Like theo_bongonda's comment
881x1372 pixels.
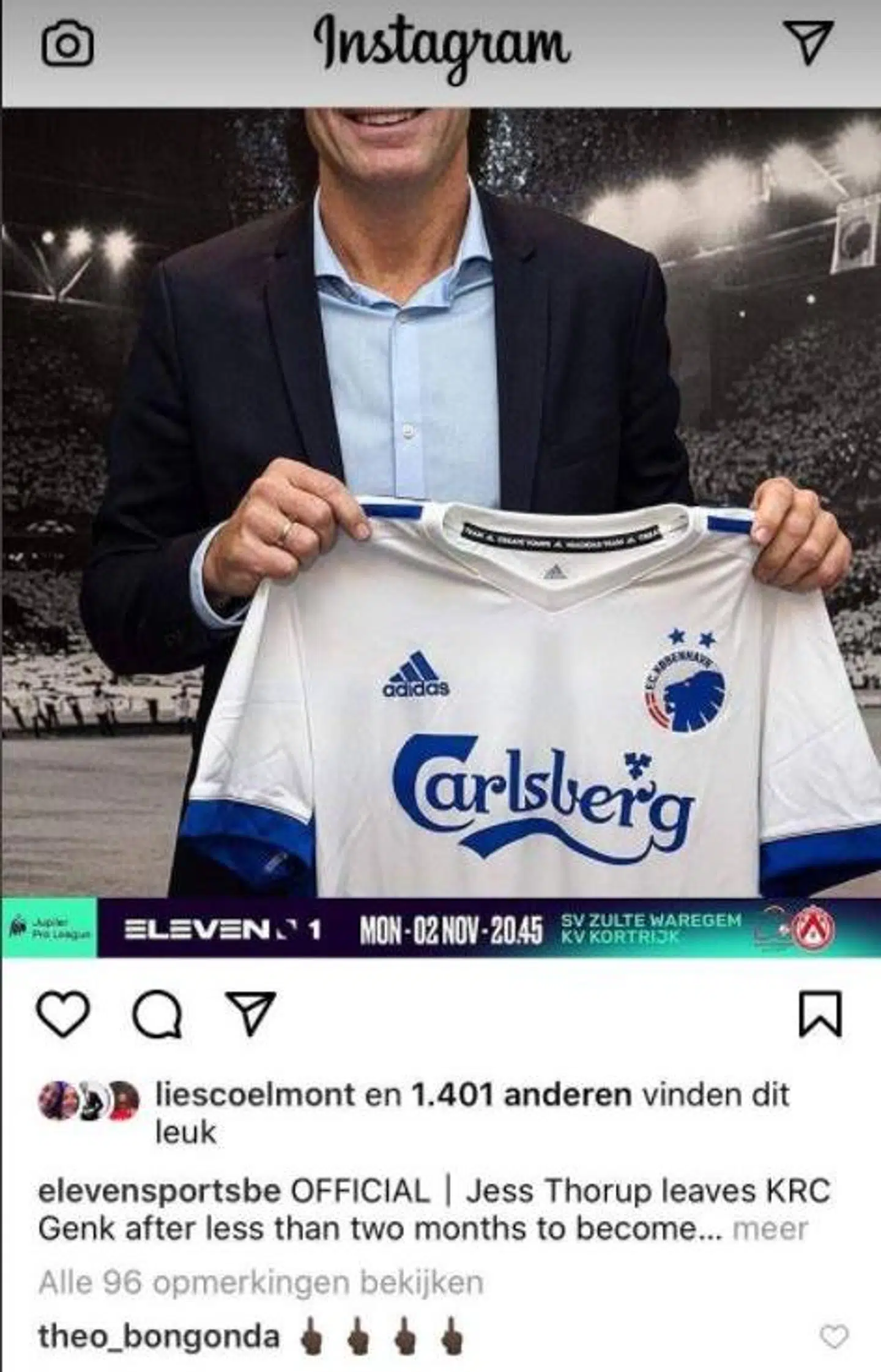point(834,1338)
